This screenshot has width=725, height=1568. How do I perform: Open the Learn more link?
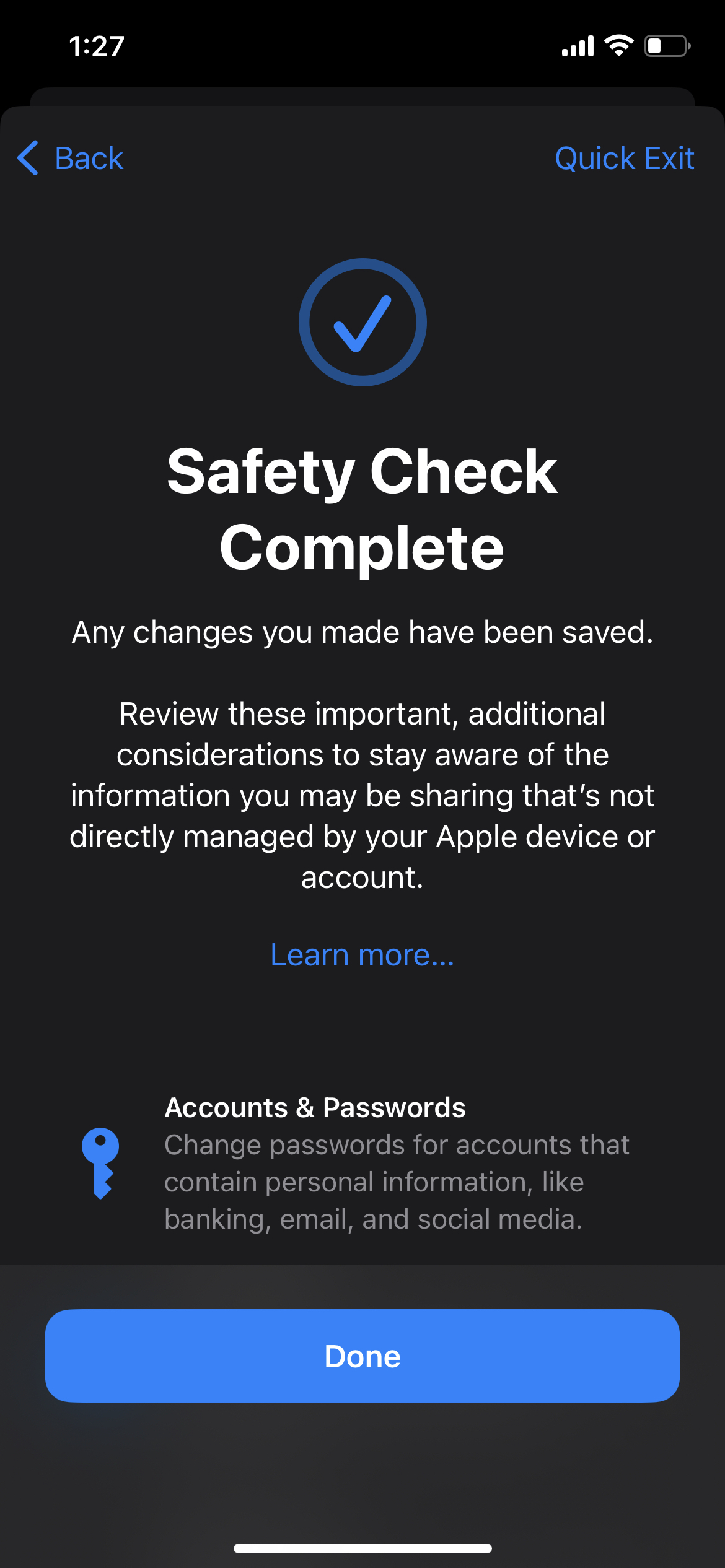point(362,955)
